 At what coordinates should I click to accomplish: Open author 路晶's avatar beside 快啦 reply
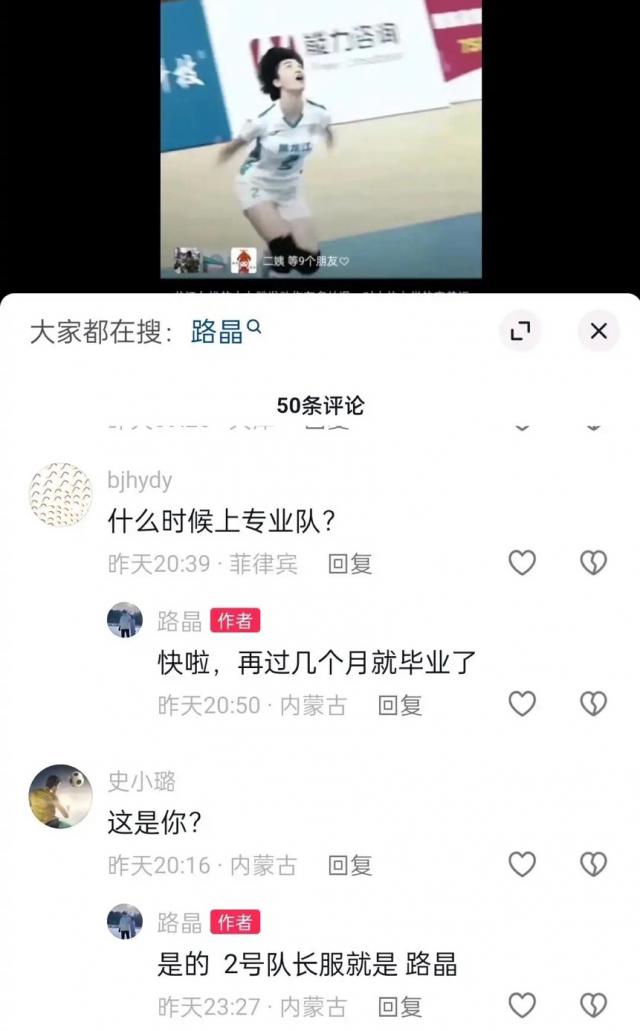(x=125, y=620)
